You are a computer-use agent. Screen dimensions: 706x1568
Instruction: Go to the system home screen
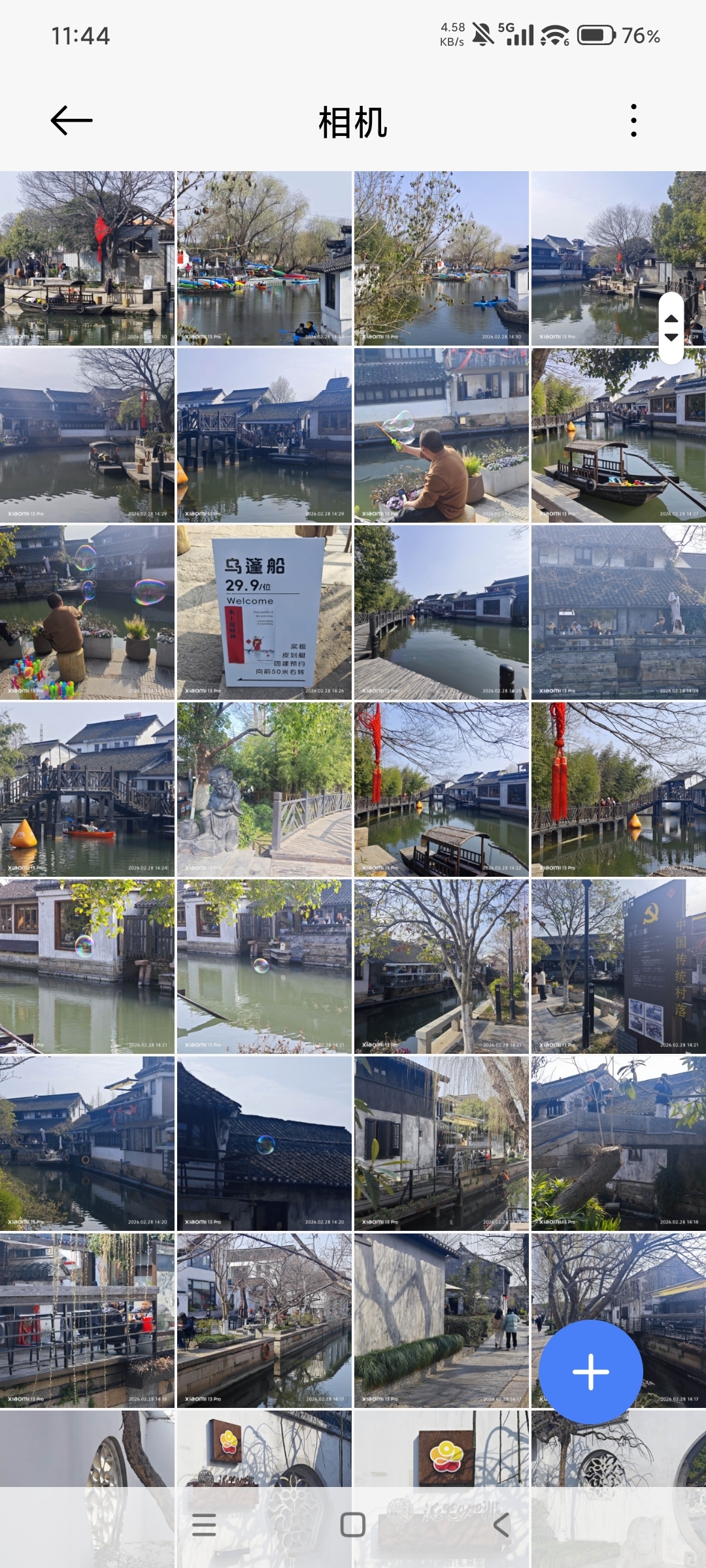click(353, 1525)
